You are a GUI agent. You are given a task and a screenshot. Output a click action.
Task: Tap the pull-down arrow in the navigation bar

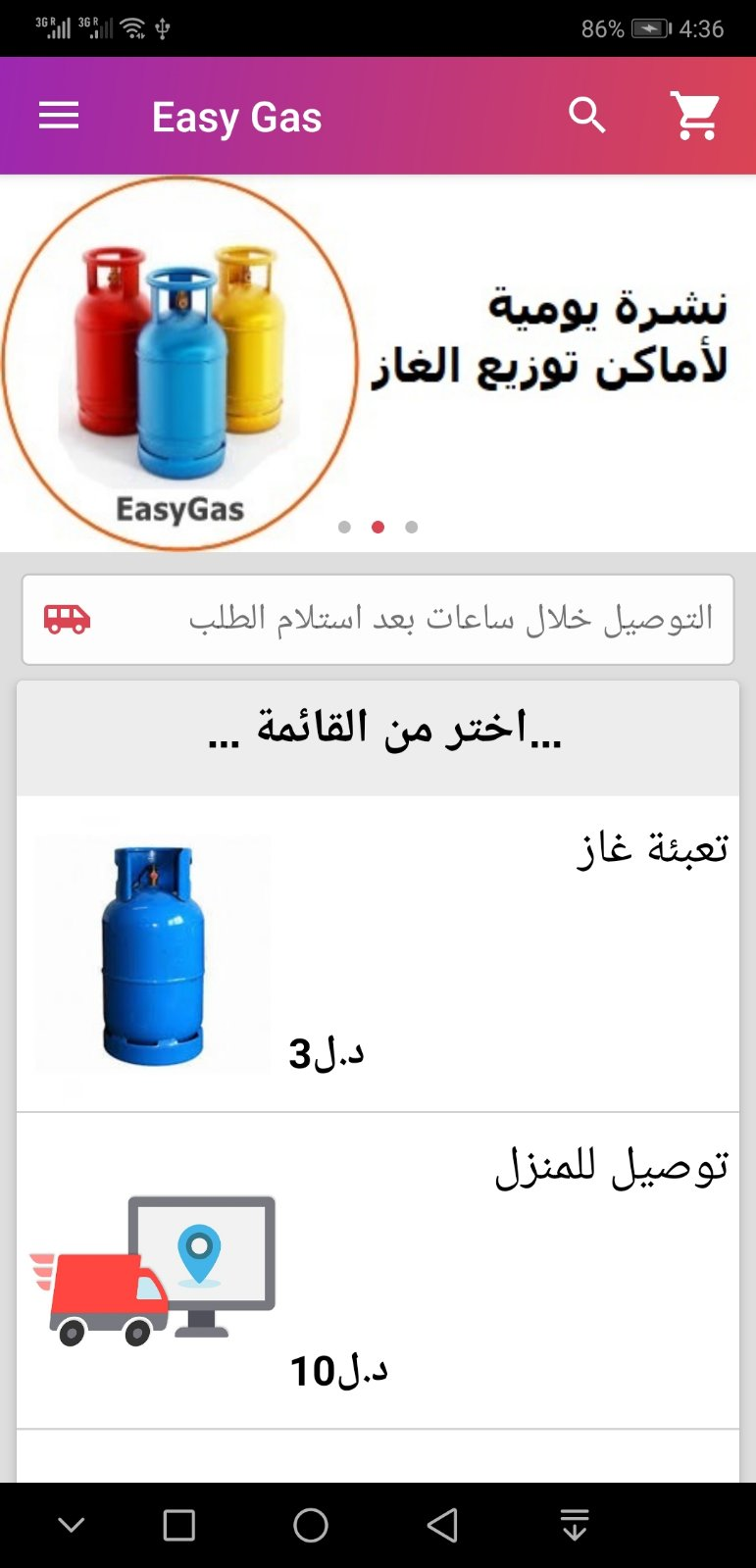click(x=573, y=1524)
